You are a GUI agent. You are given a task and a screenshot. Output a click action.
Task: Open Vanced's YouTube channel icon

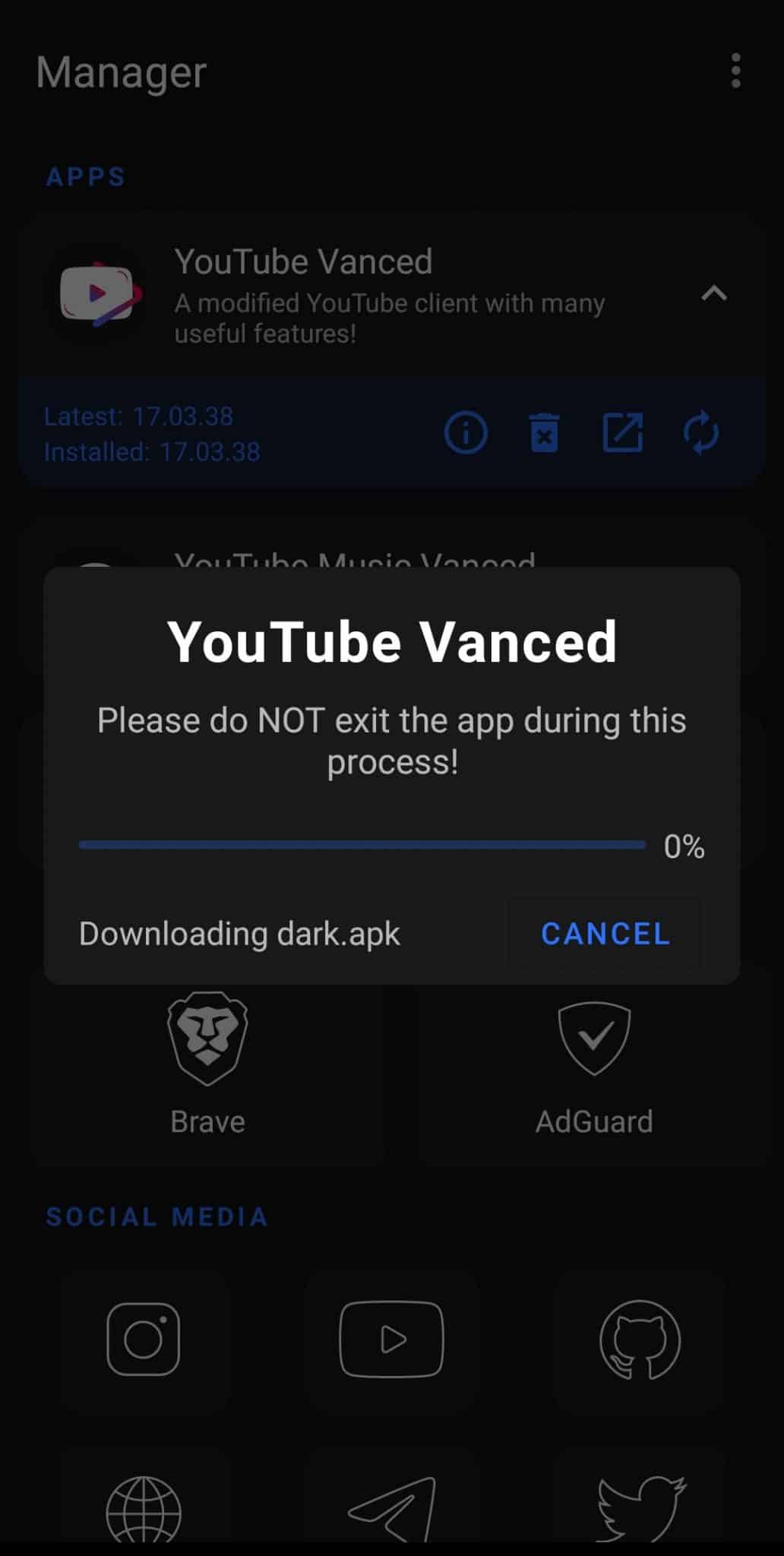tap(391, 1339)
